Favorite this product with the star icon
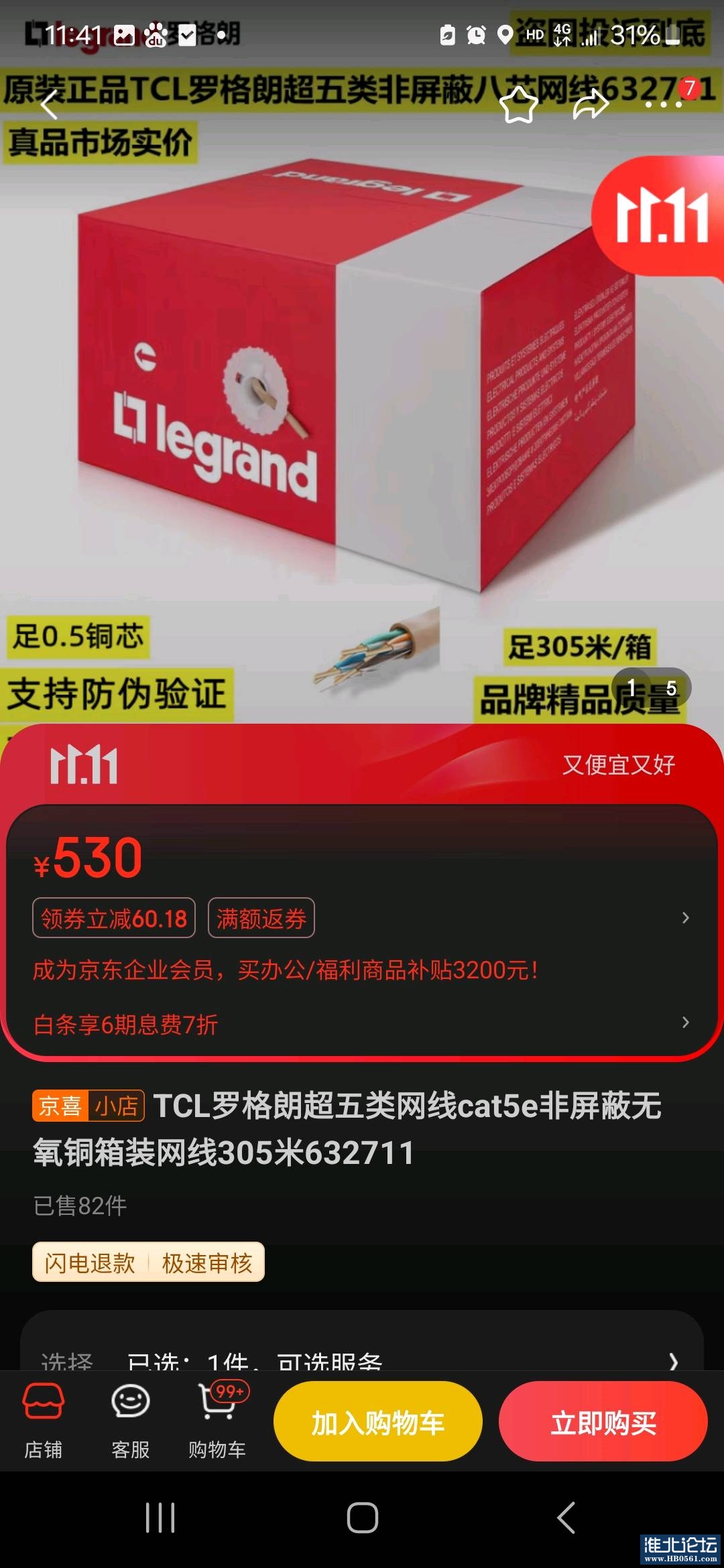Screen dimensions: 724x1568 coord(520,105)
